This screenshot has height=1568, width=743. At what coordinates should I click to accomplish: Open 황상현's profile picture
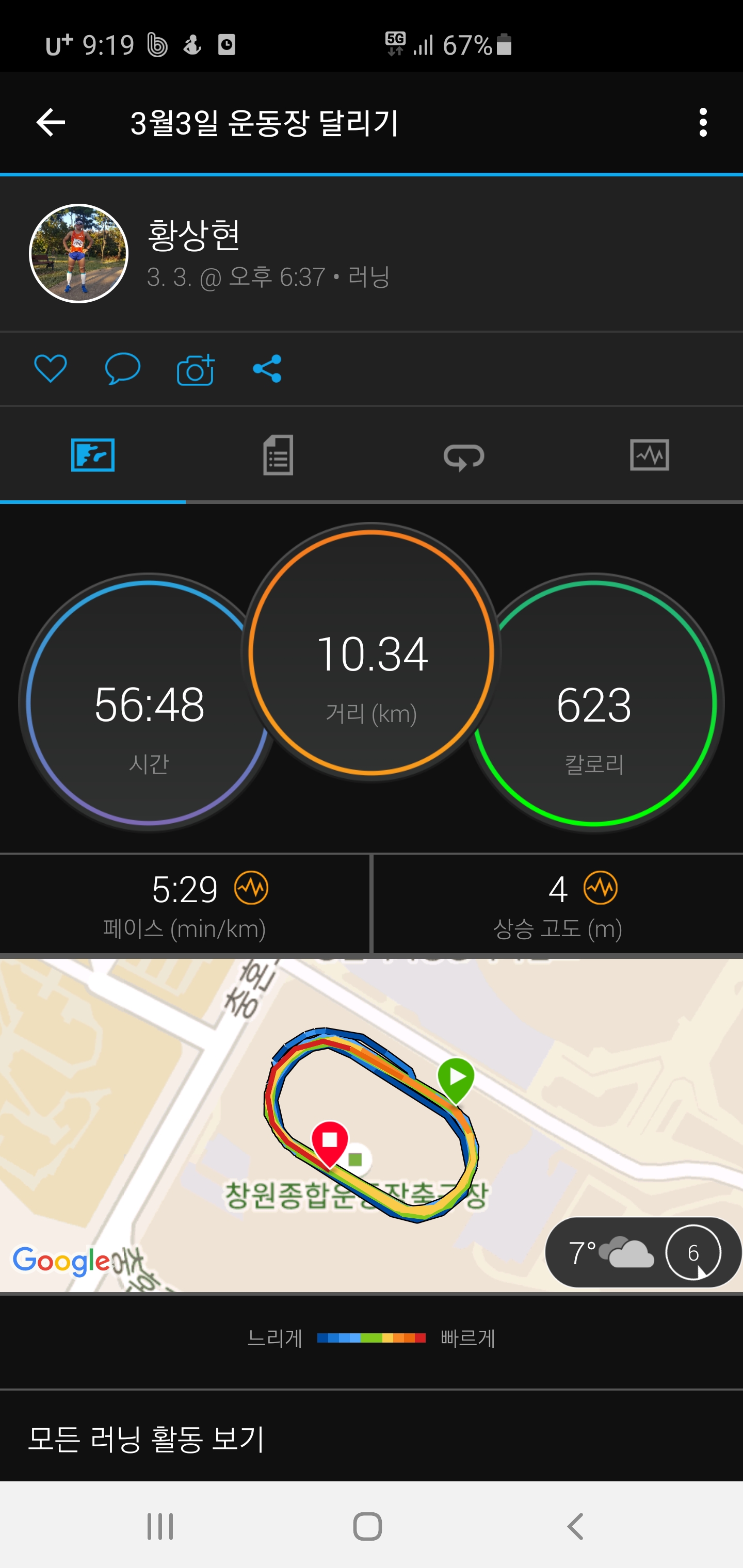click(78, 253)
